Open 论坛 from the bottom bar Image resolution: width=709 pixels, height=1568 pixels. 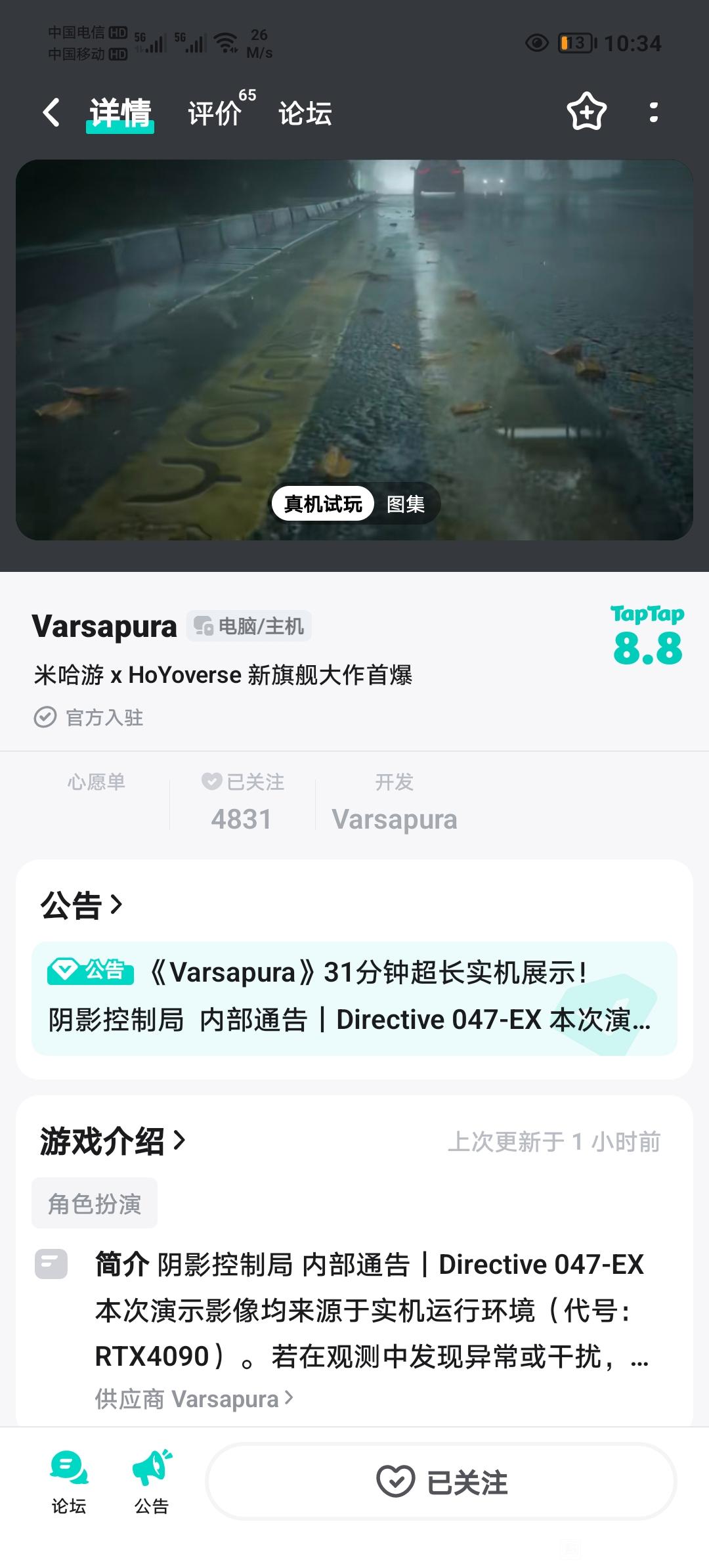(69, 1483)
